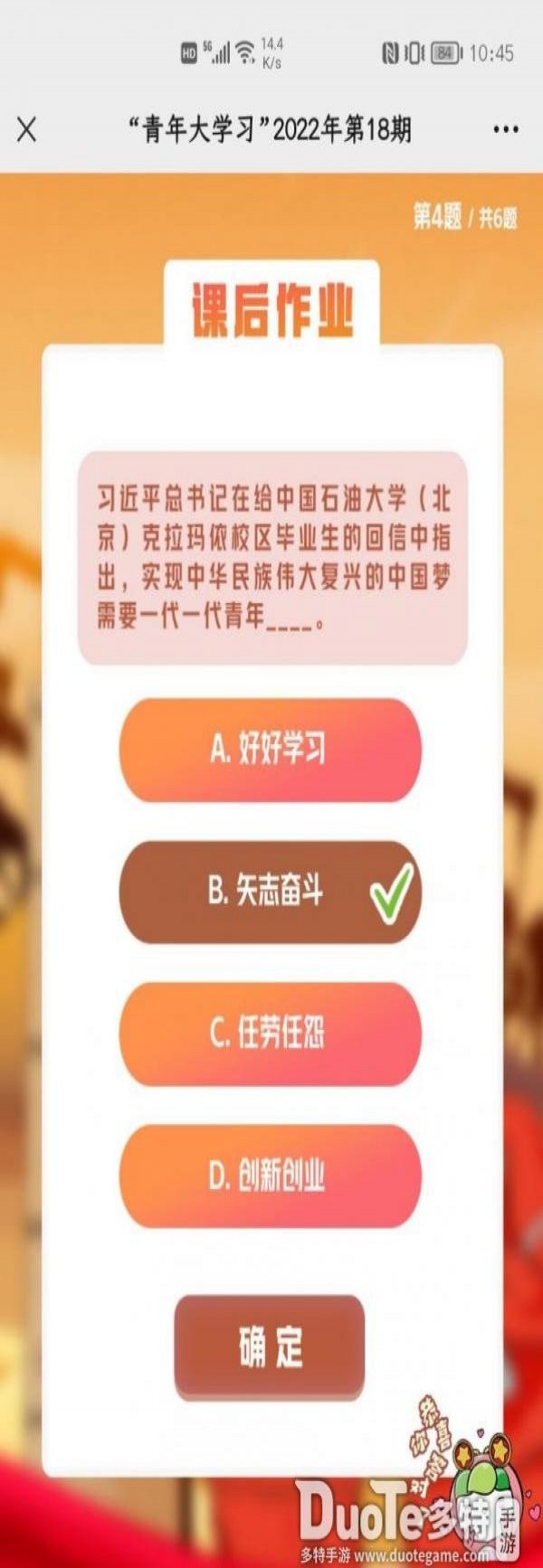Choose option B. 矢志奋斗

point(270,892)
